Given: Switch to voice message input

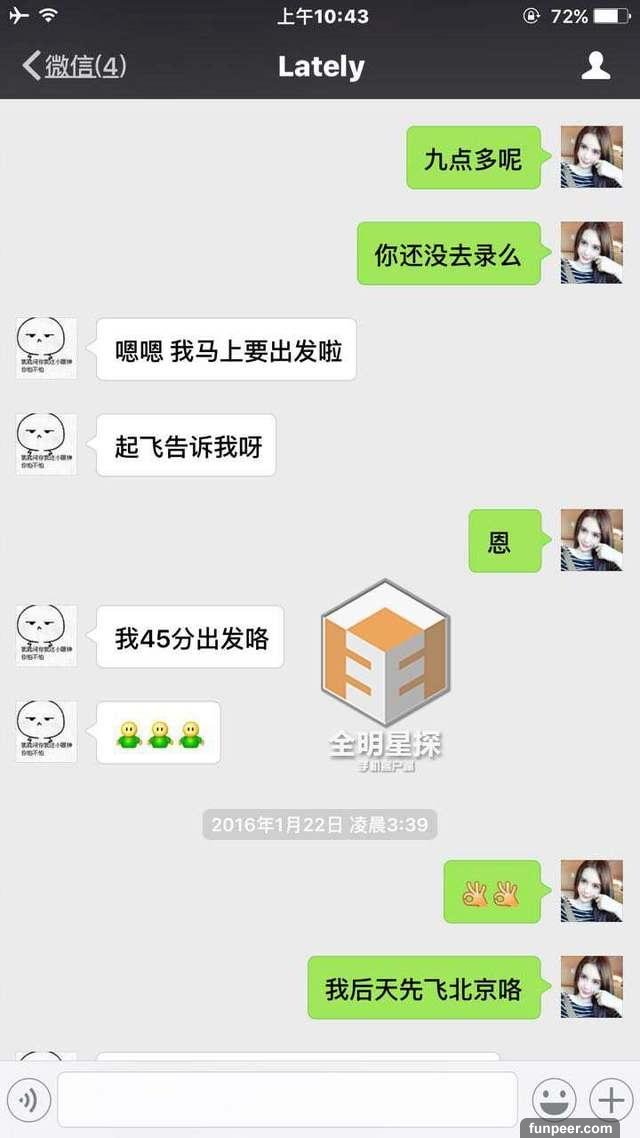Looking at the screenshot, I should [x=28, y=1100].
